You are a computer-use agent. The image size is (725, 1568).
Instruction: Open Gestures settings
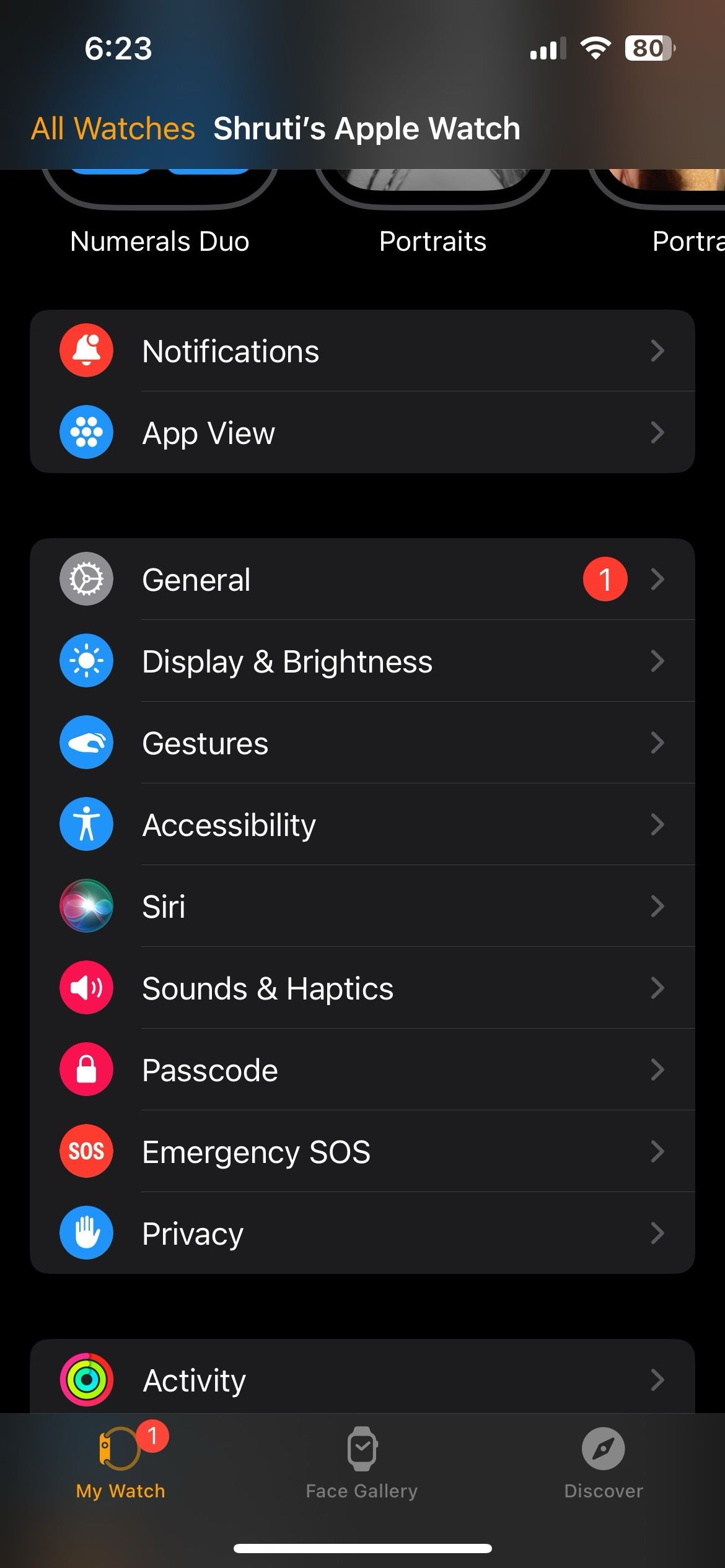(362, 743)
